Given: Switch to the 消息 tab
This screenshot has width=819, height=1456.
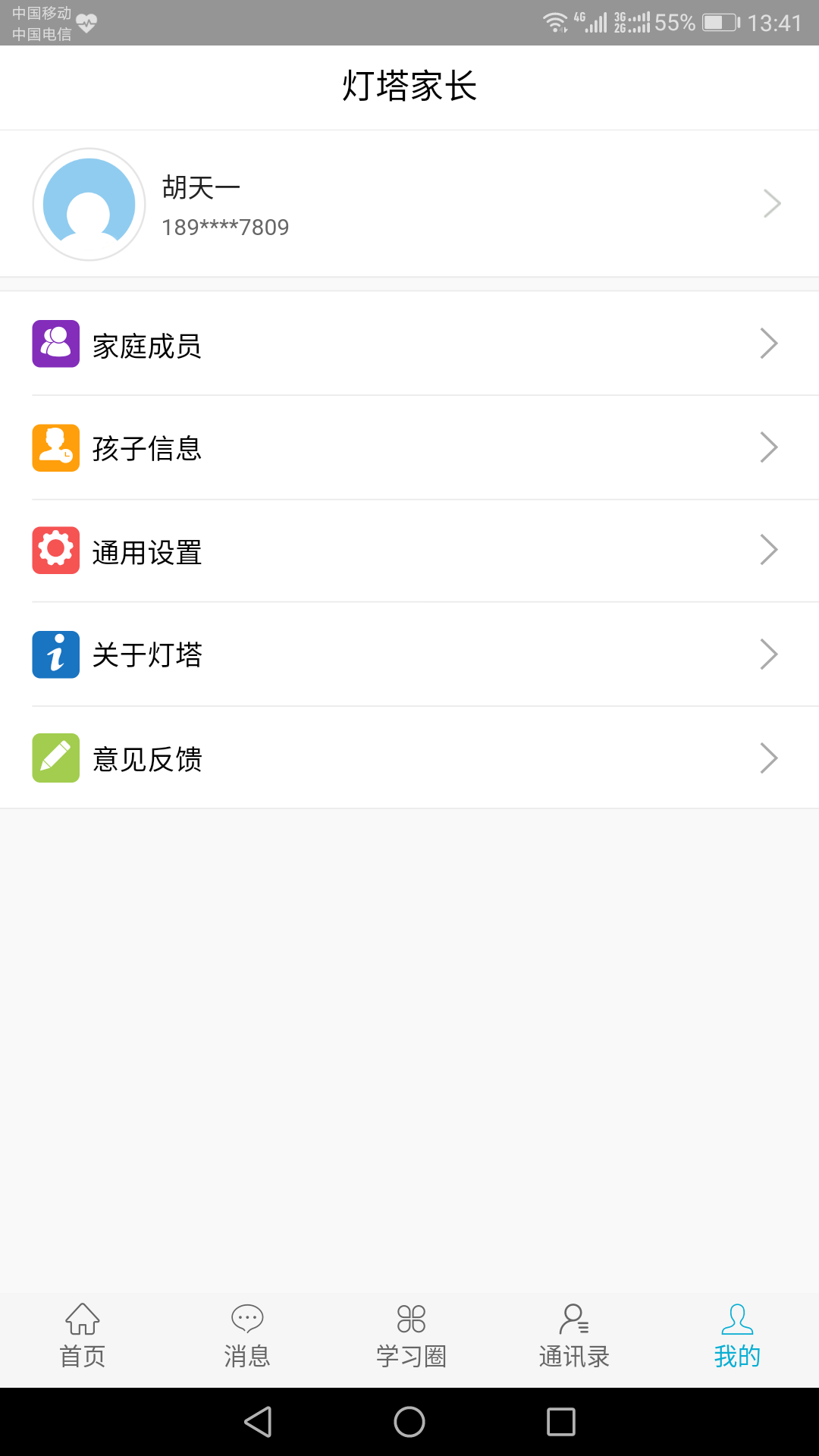Looking at the screenshot, I should coord(245,1335).
